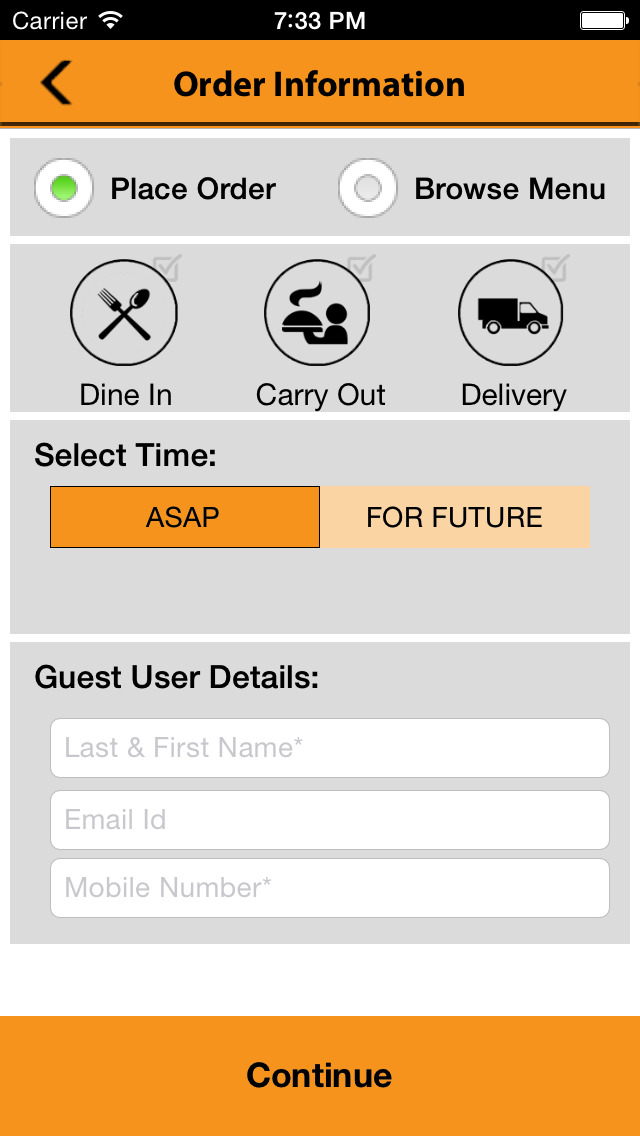Set order time to ASAP
Image resolution: width=640 pixels, height=1136 pixels.
pyautogui.click(x=185, y=517)
